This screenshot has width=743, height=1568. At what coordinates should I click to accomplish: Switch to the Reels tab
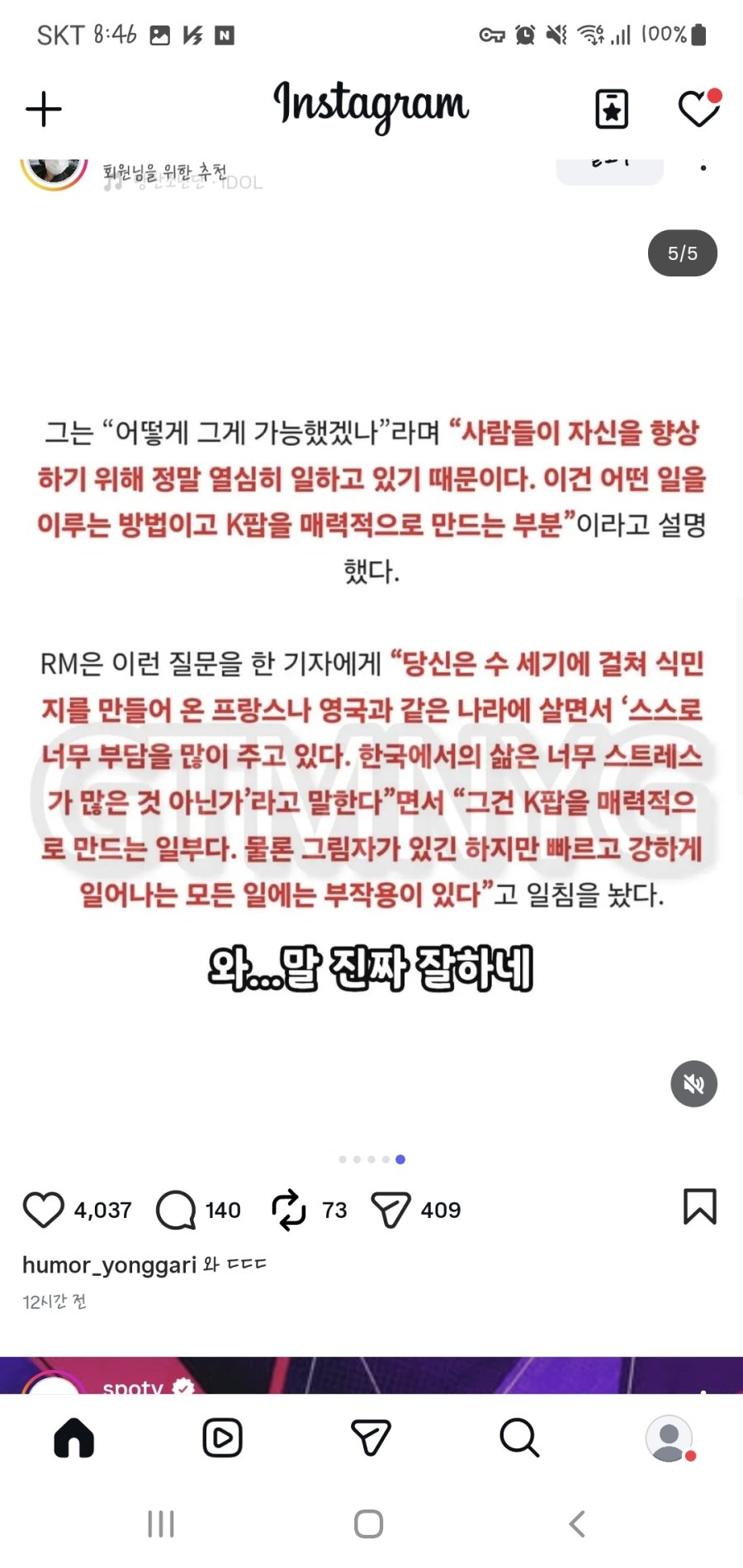click(x=222, y=1438)
